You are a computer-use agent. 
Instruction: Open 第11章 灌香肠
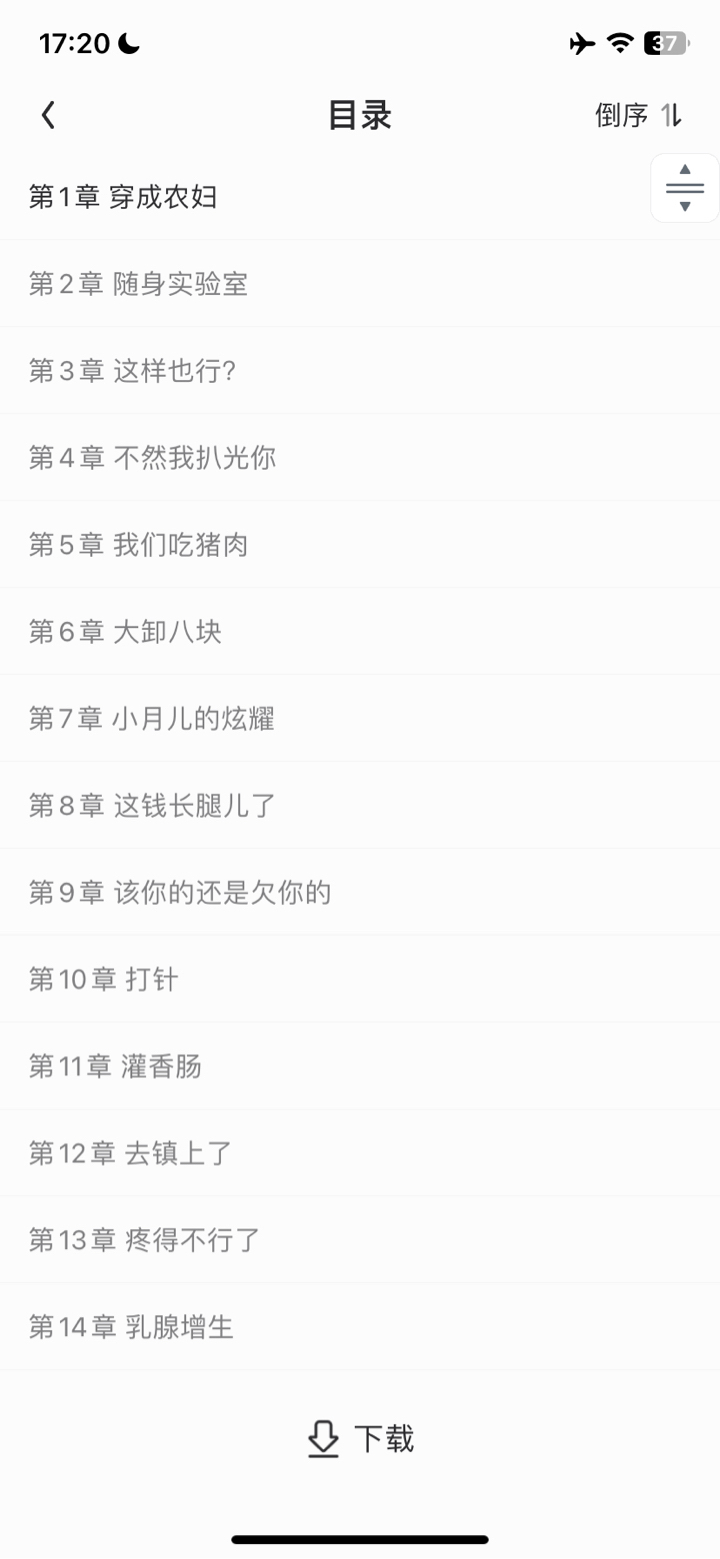pyautogui.click(x=115, y=1067)
